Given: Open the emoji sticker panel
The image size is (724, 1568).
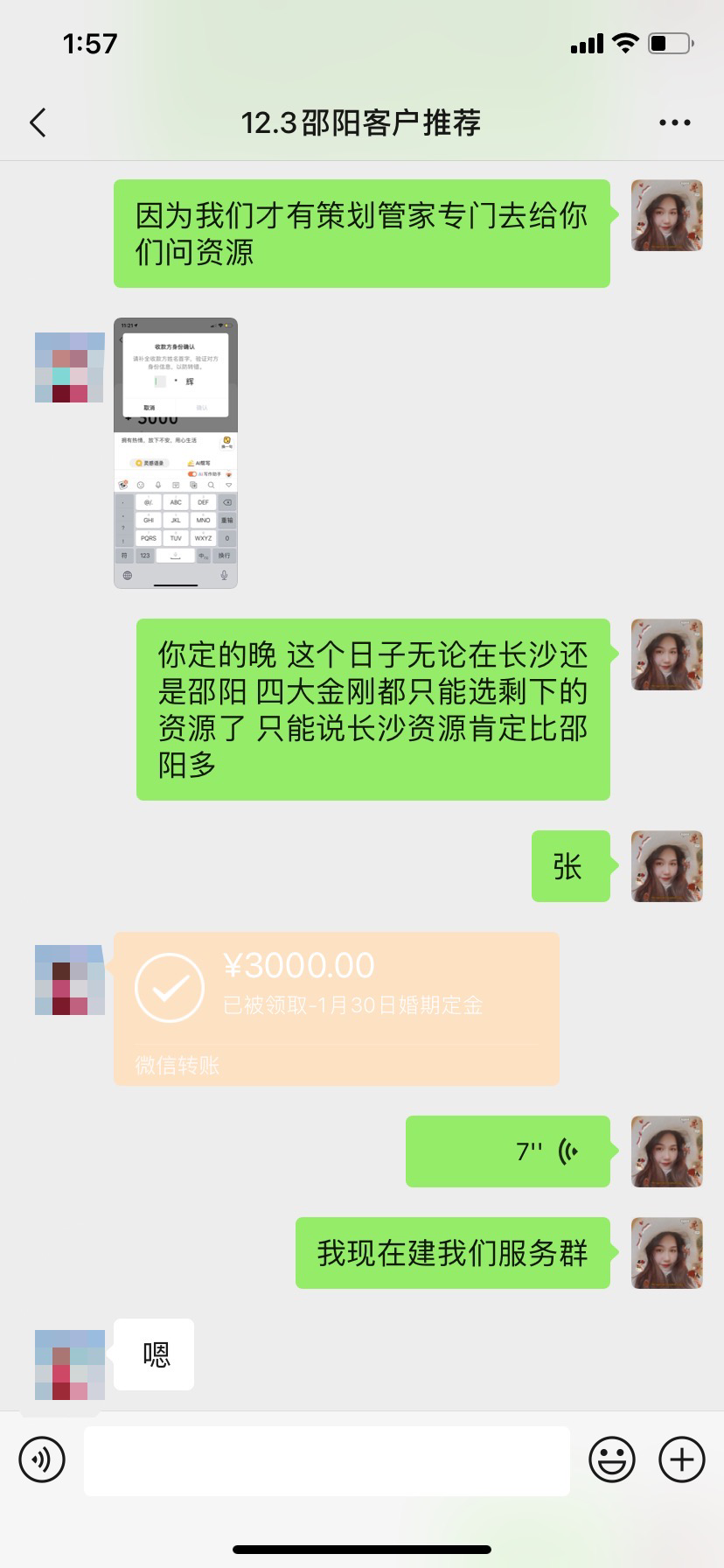Looking at the screenshot, I should (x=612, y=1459).
